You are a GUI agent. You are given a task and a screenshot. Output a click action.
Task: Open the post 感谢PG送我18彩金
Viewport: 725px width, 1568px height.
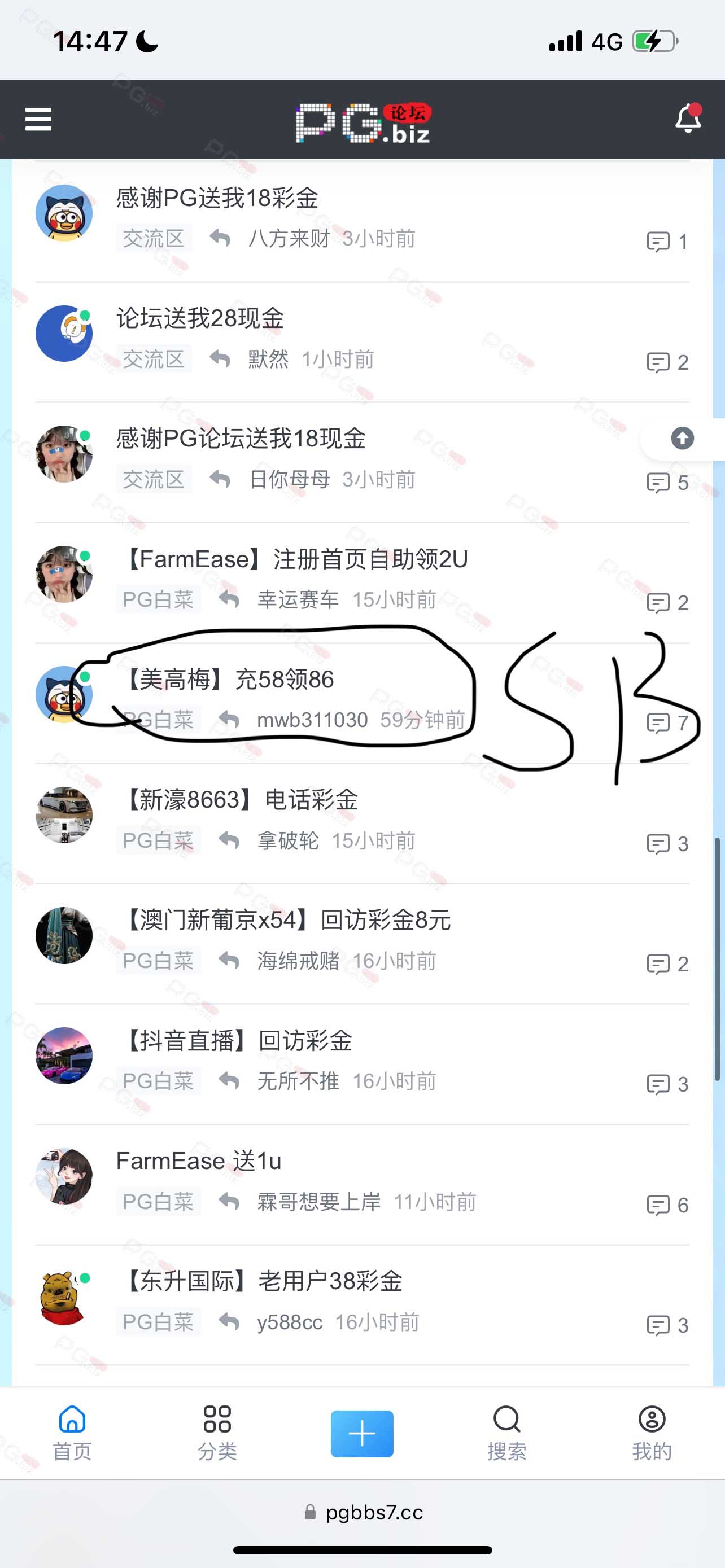[x=217, y=199]
